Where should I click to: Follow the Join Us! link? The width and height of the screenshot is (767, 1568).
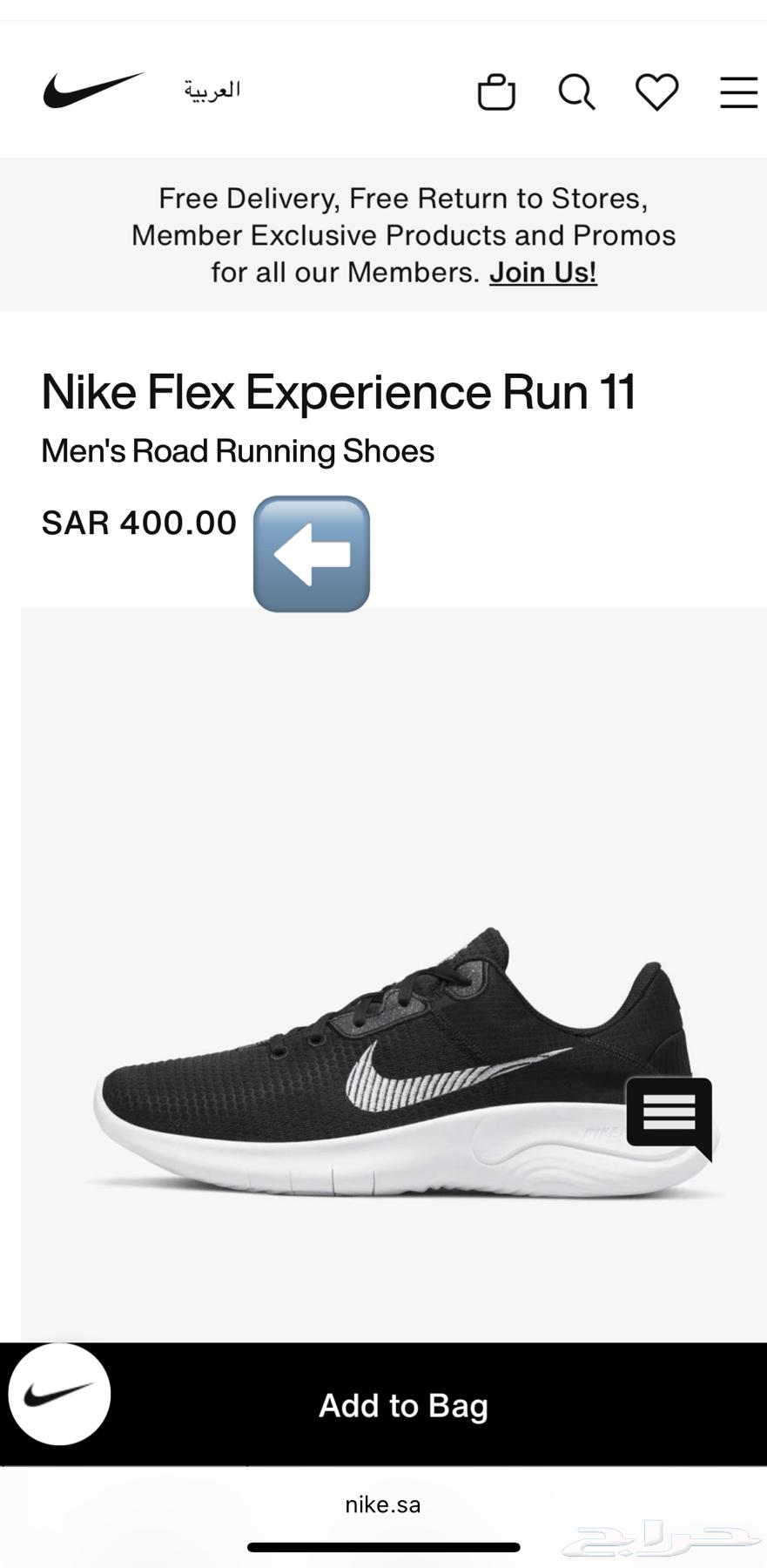coord(542,273)
